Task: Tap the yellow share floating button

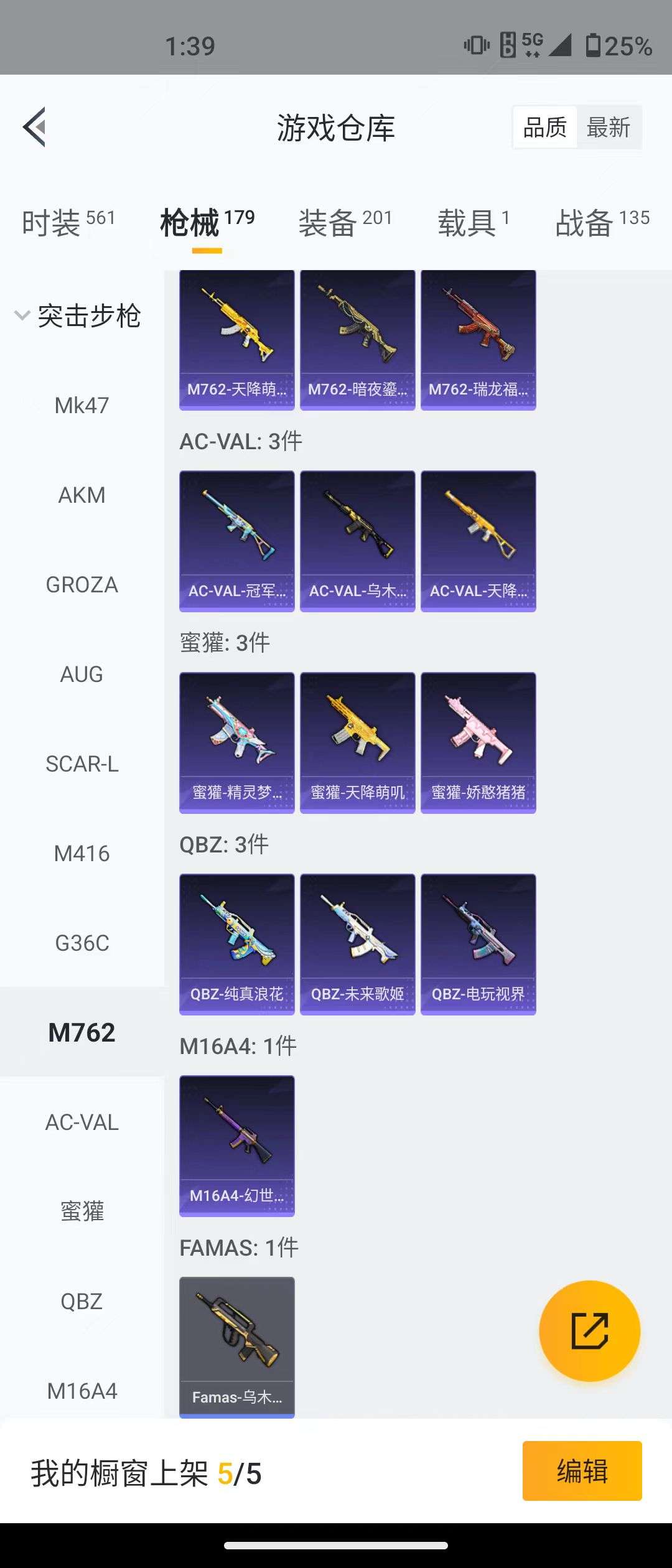Action: pyautogui.click(x=589, y=1331)
